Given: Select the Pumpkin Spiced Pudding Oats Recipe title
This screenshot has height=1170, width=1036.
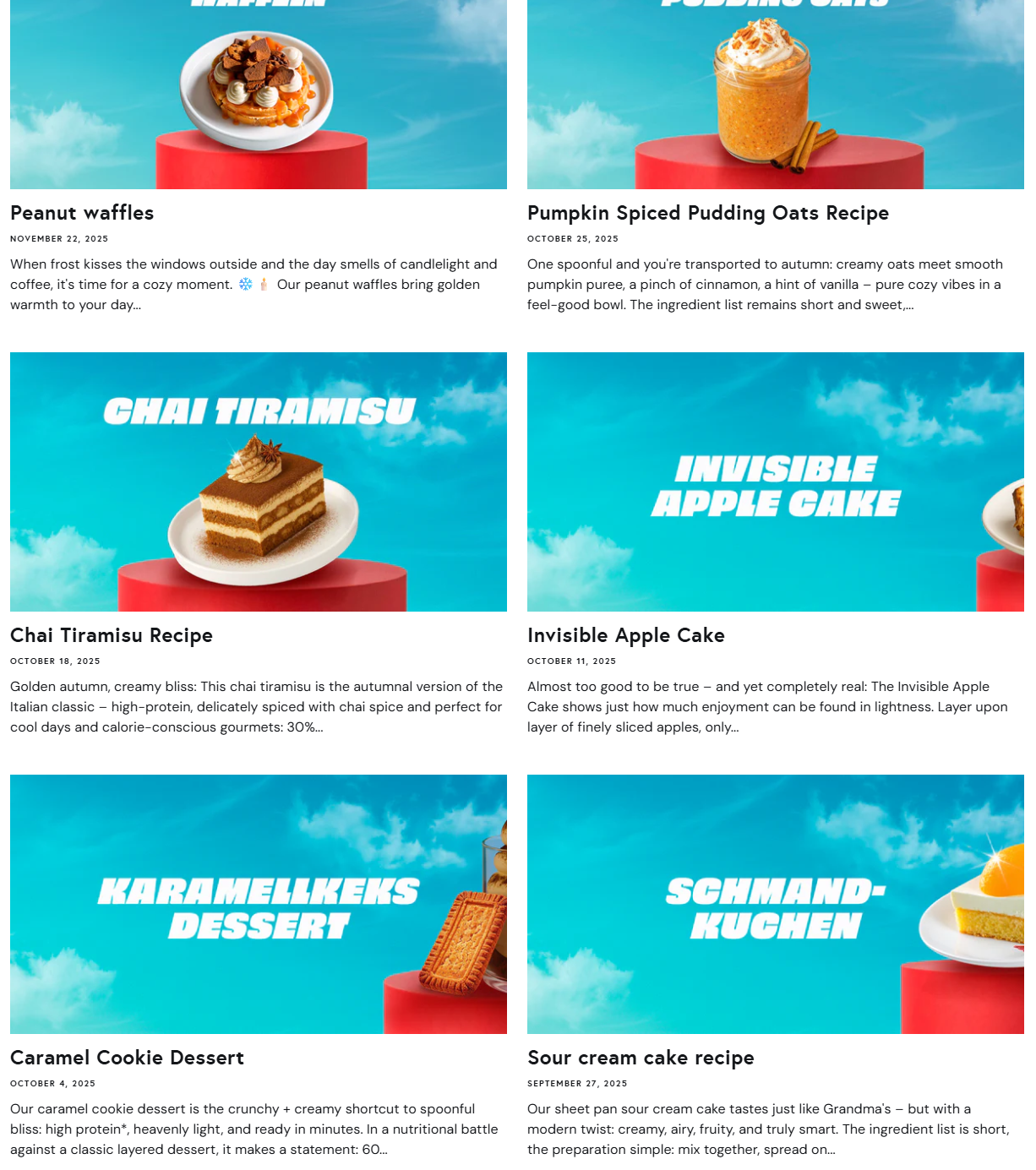Looking at the screenshot, I should coord(707,213).
